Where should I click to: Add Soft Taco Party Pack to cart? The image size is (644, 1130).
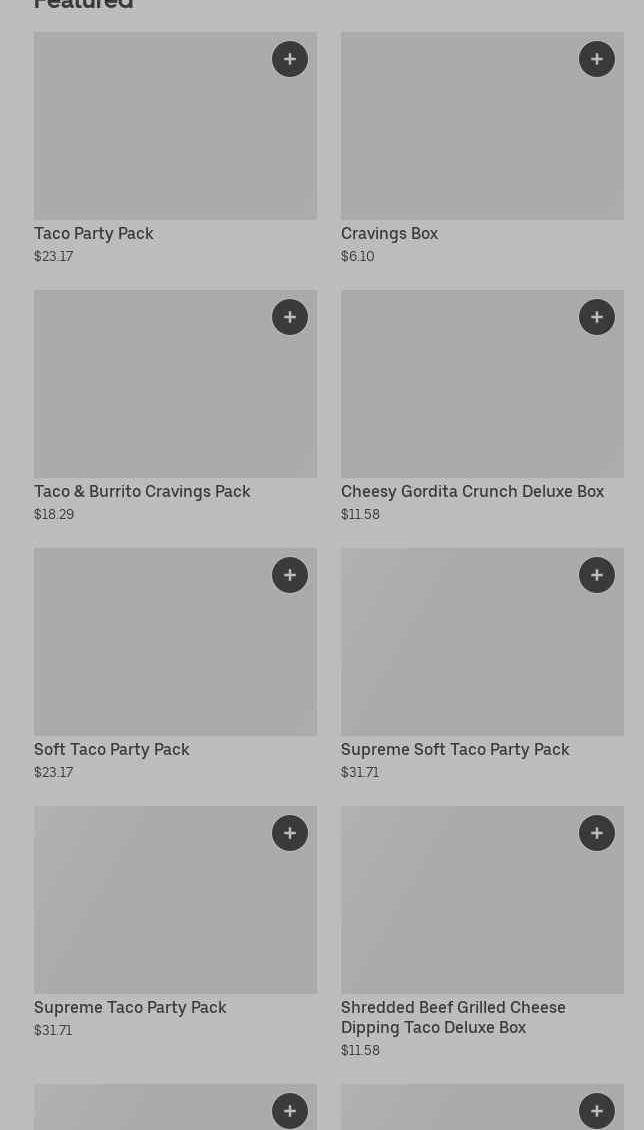(290, 575)
